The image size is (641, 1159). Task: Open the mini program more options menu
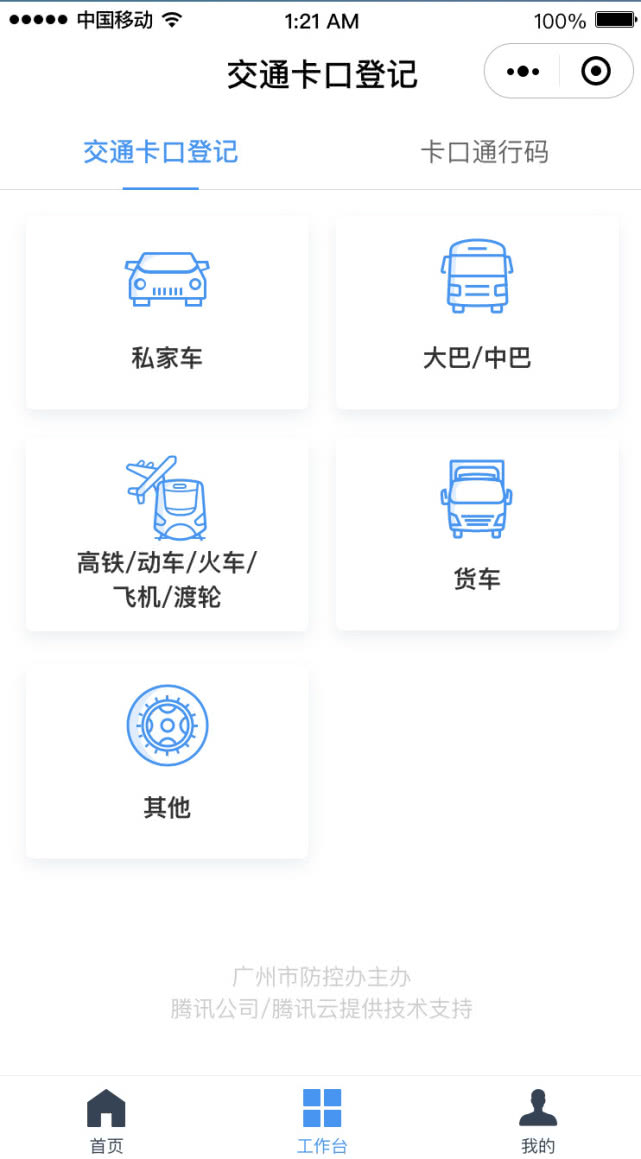click(x=523, y=72)
